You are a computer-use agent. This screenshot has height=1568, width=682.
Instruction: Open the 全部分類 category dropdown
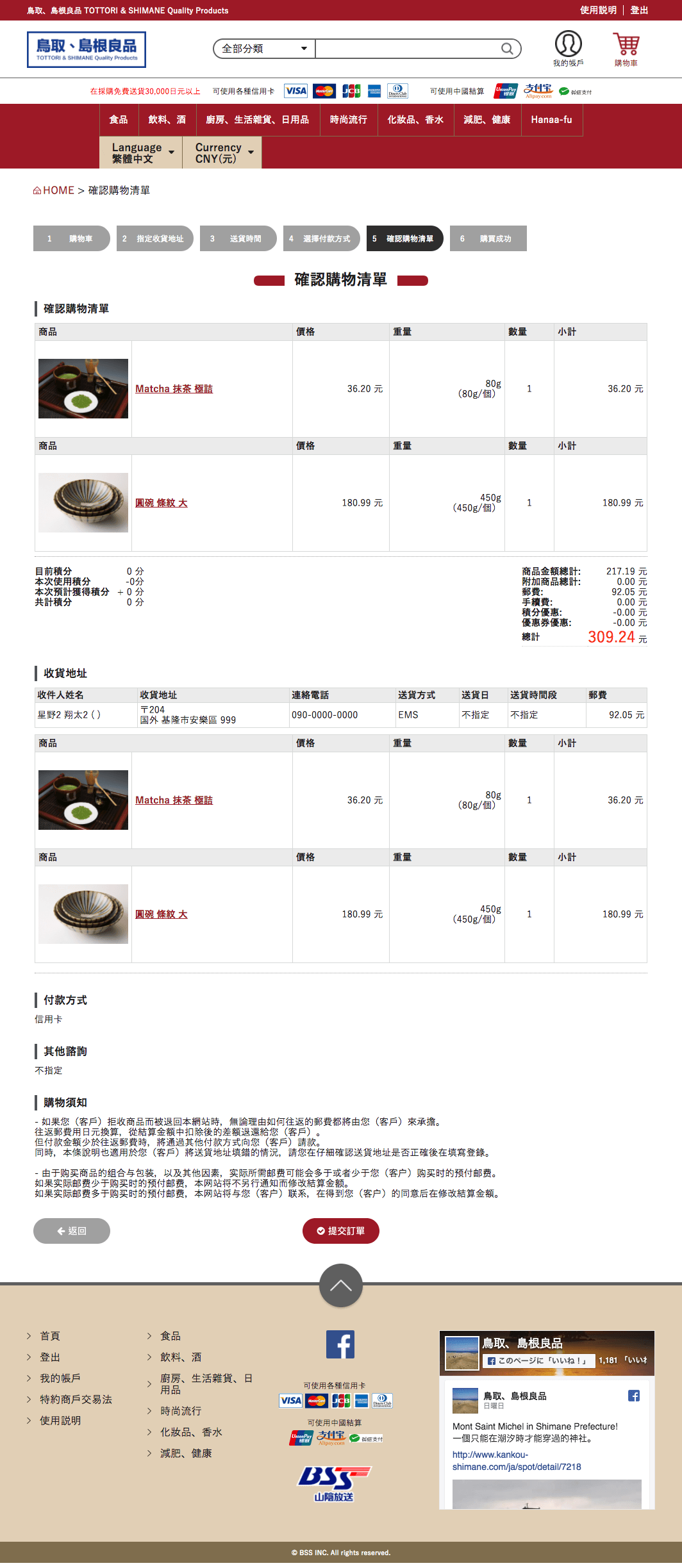(264, 49)
